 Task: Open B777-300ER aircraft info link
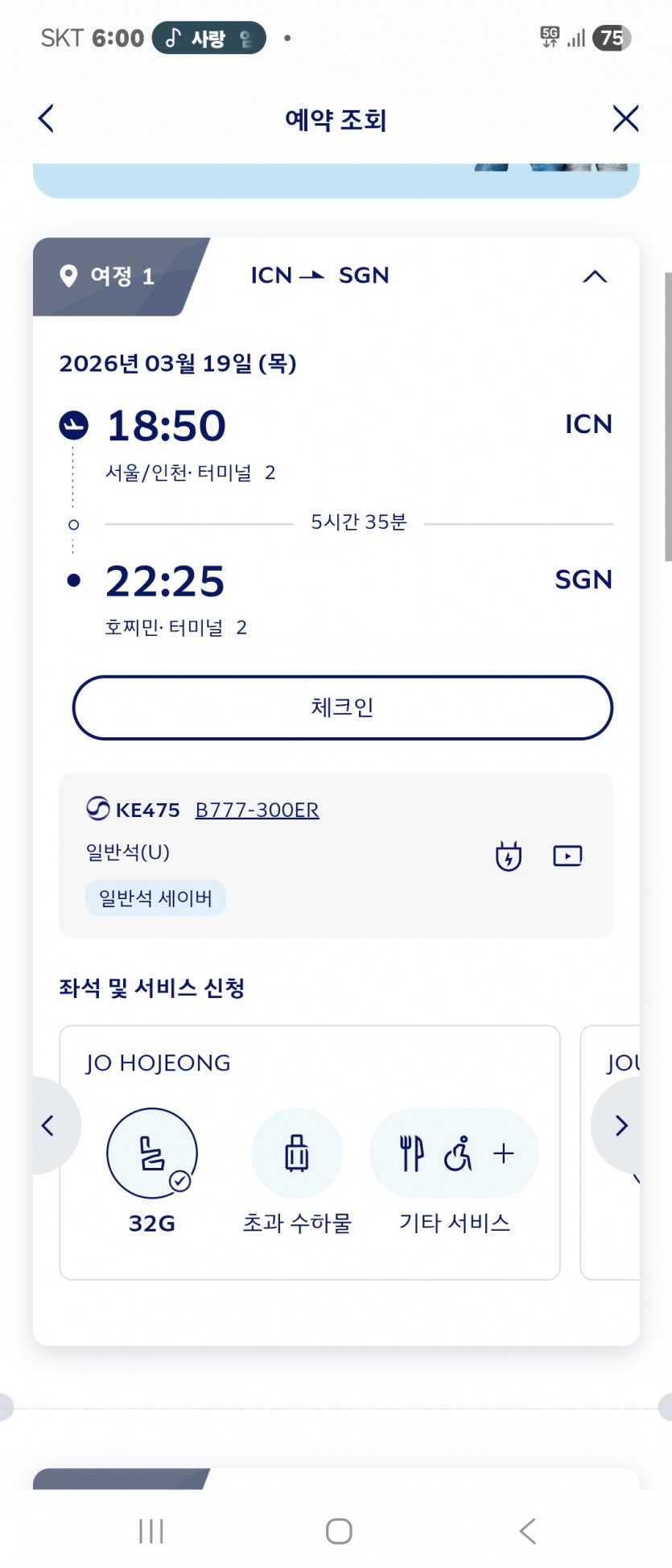click(257, 810)
